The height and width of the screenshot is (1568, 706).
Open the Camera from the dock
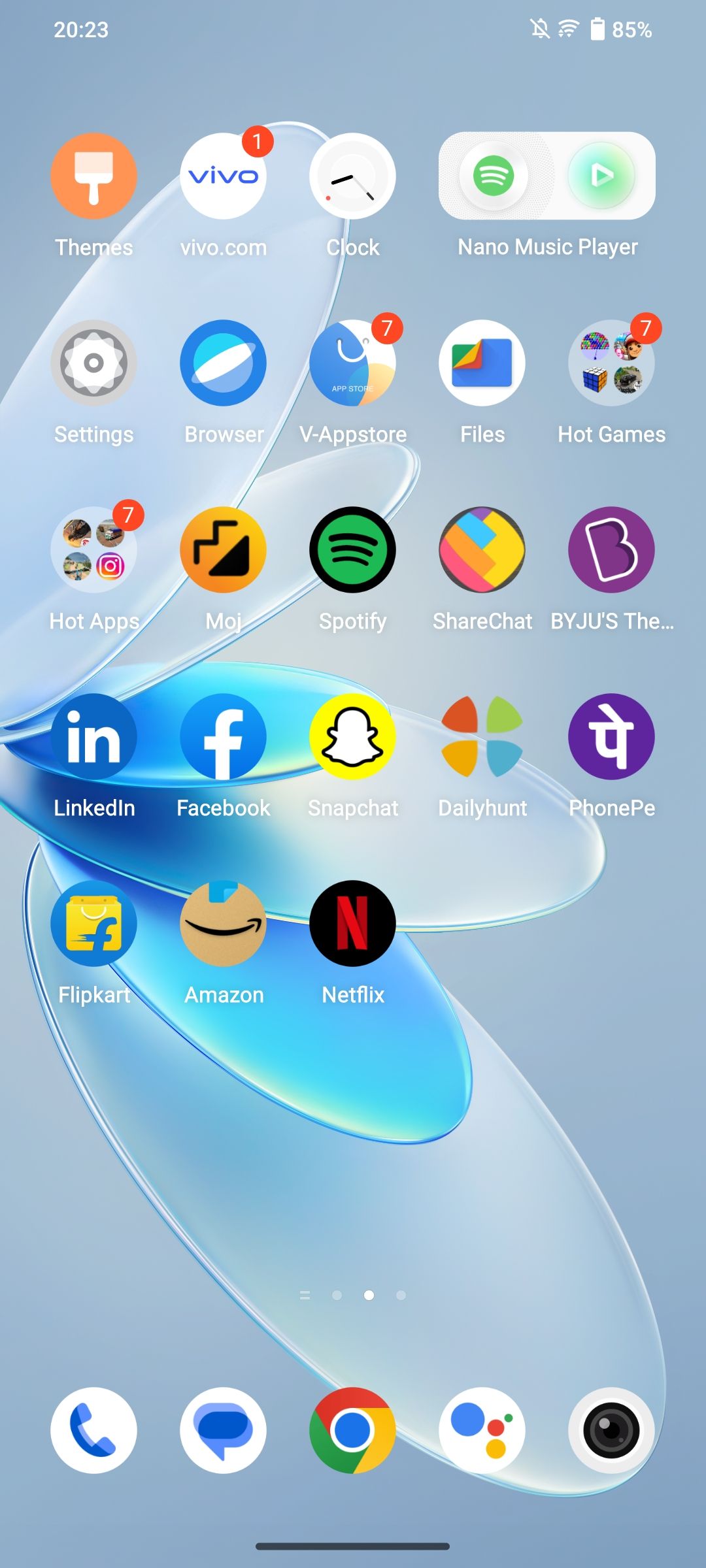611,1430
